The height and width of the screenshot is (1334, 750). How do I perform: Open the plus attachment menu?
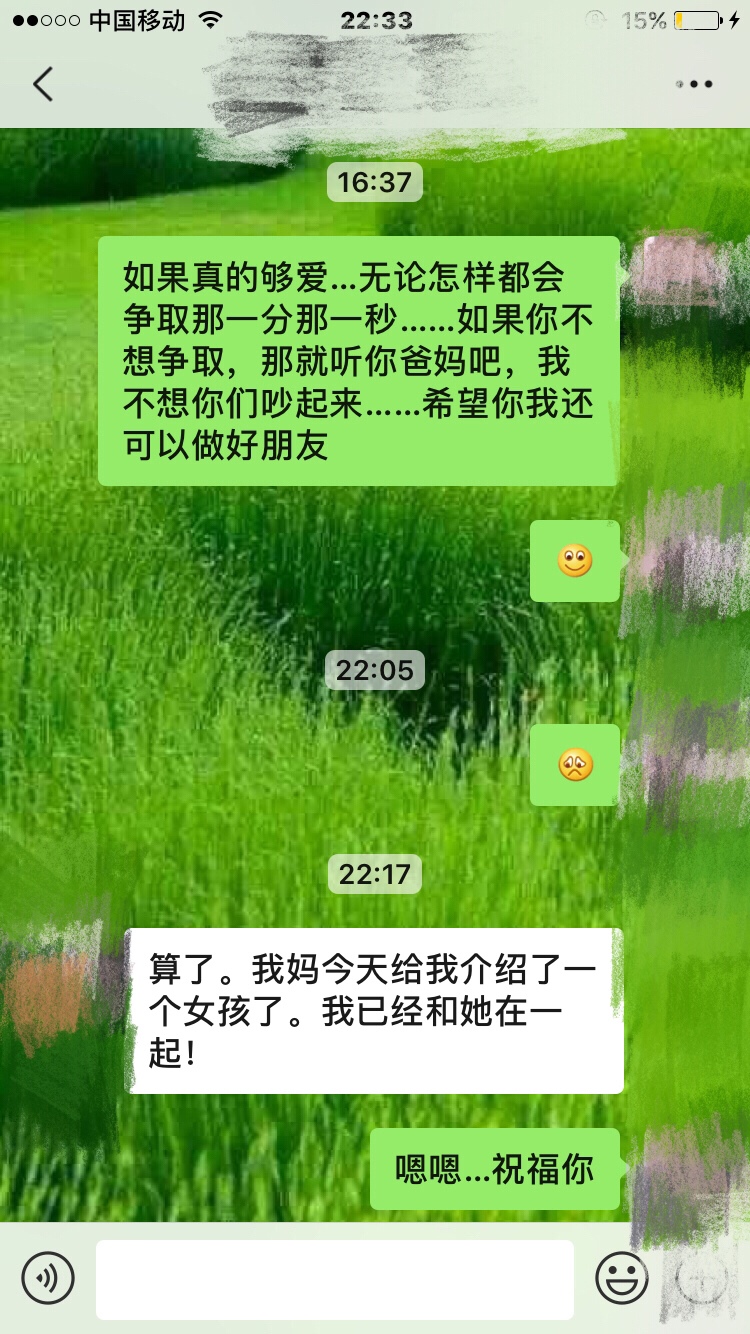coord(700,1278)
